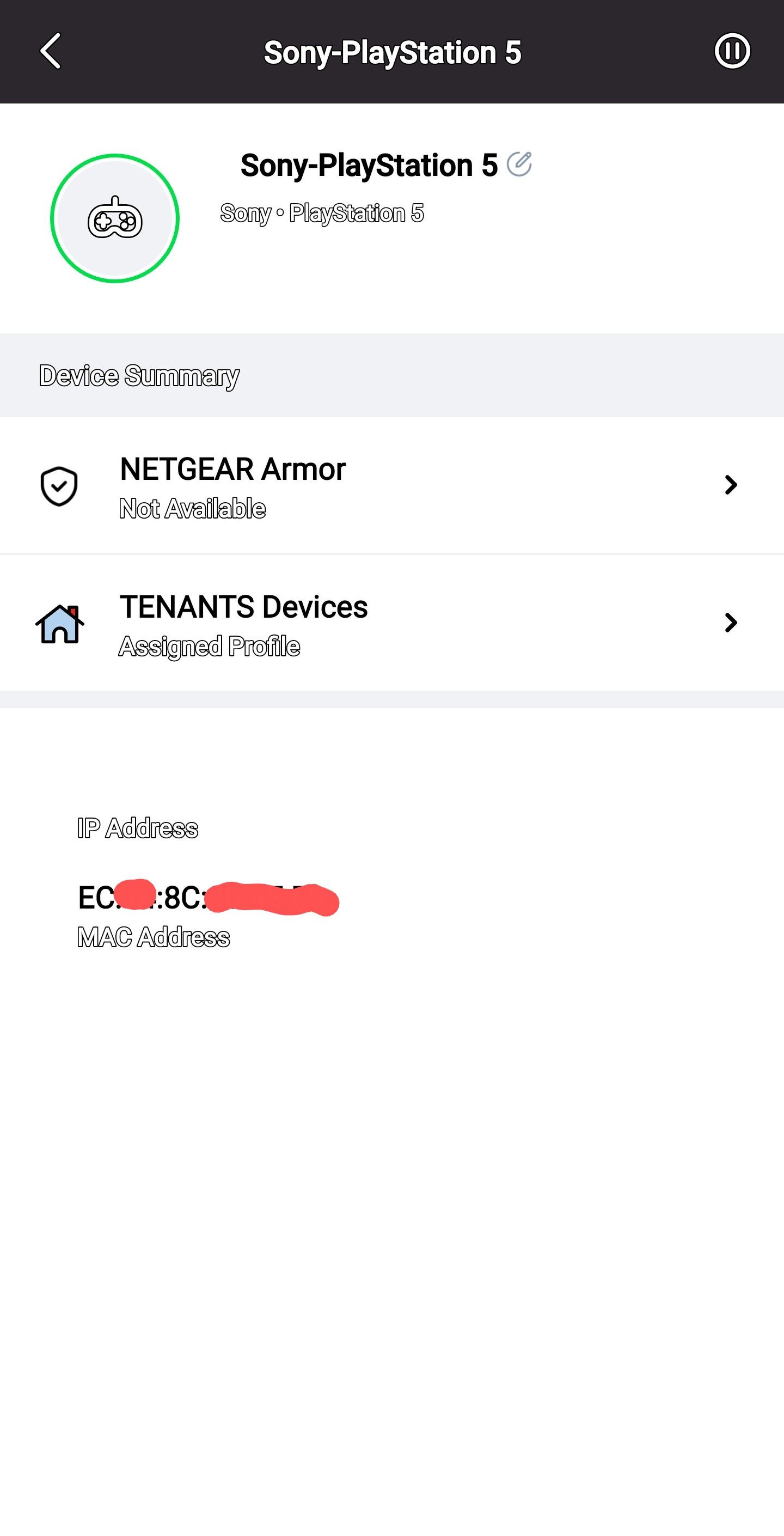Select the NETGEAR Armor shield icon
Image resolution: width=784 pixels, height=1536 pixels.
click(58, 485)
